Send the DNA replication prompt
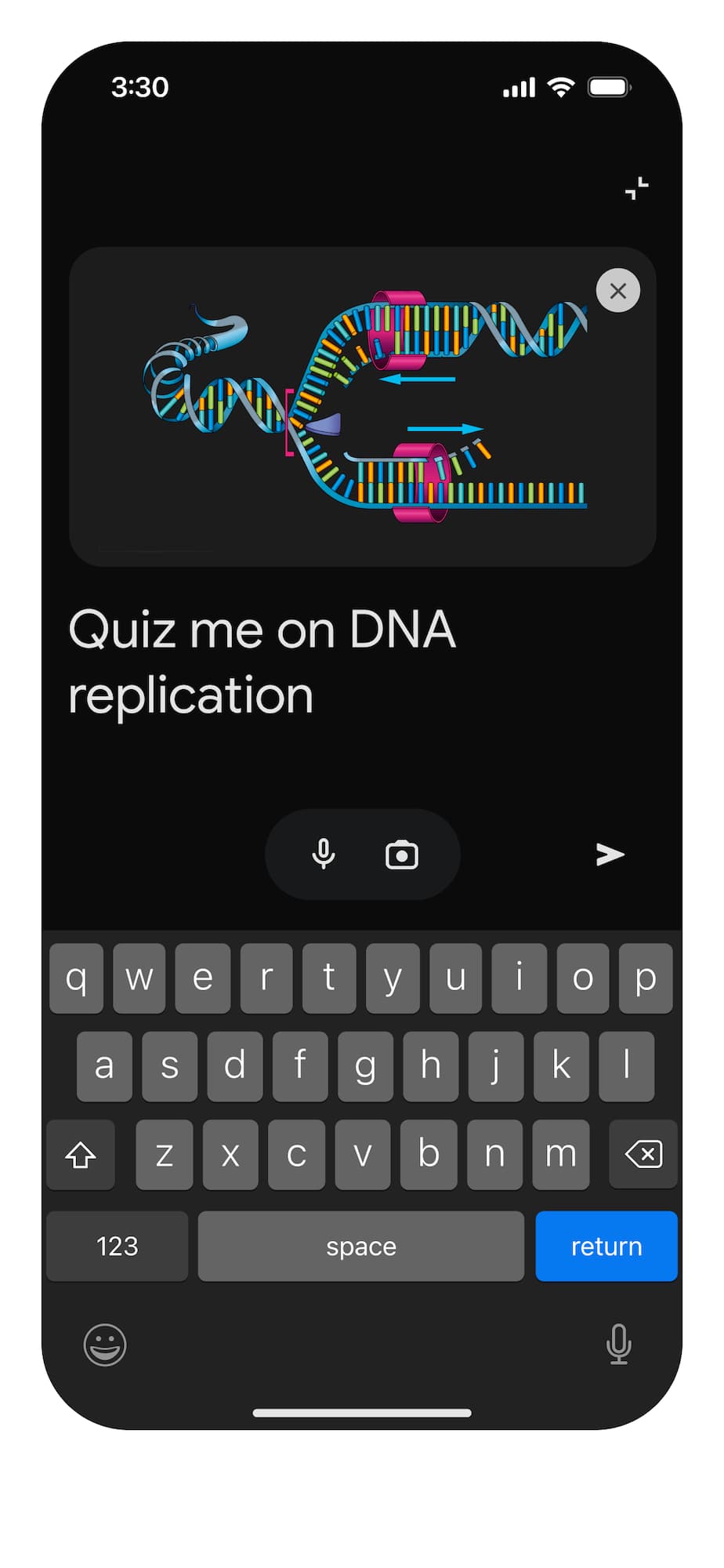The width and height of the screenshot is (724, 1568). 610,854
